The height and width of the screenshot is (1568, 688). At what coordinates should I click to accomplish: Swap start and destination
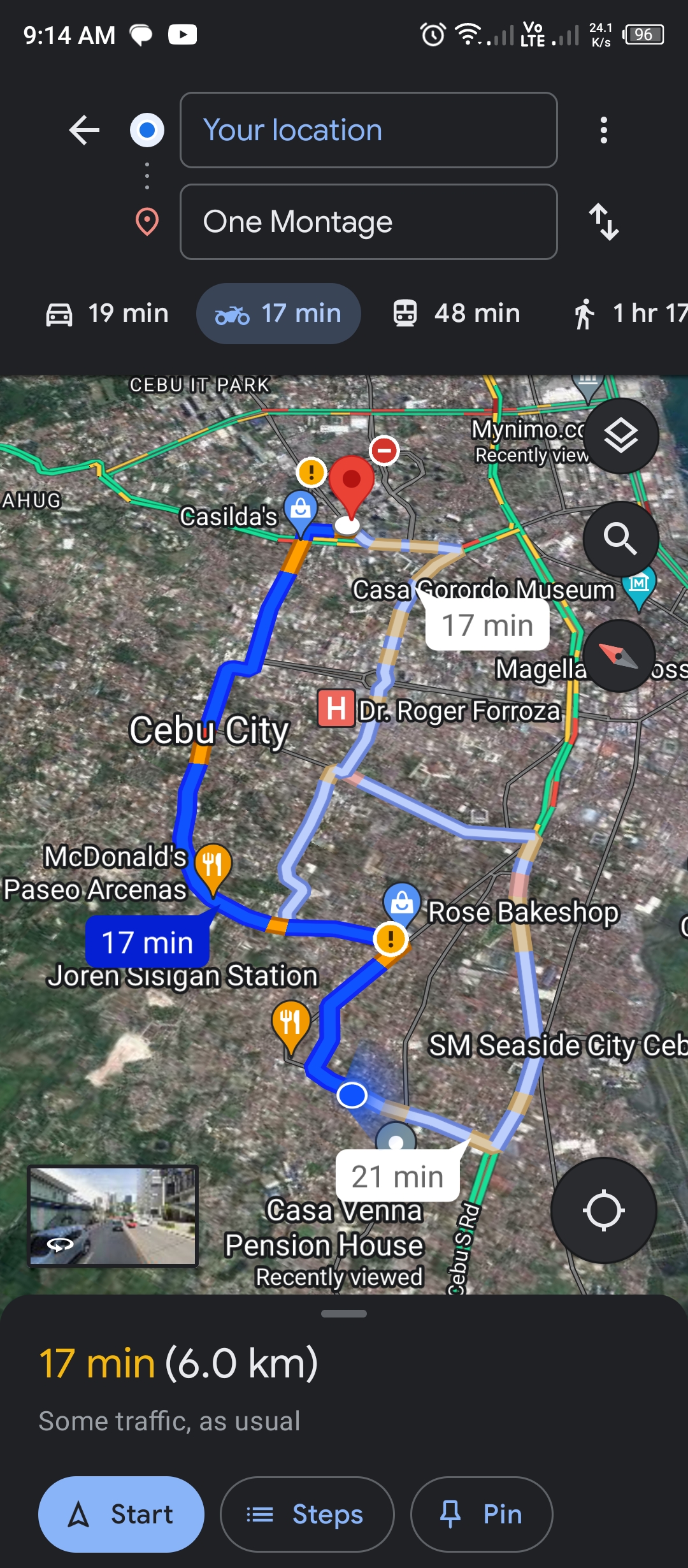(603, 222)
